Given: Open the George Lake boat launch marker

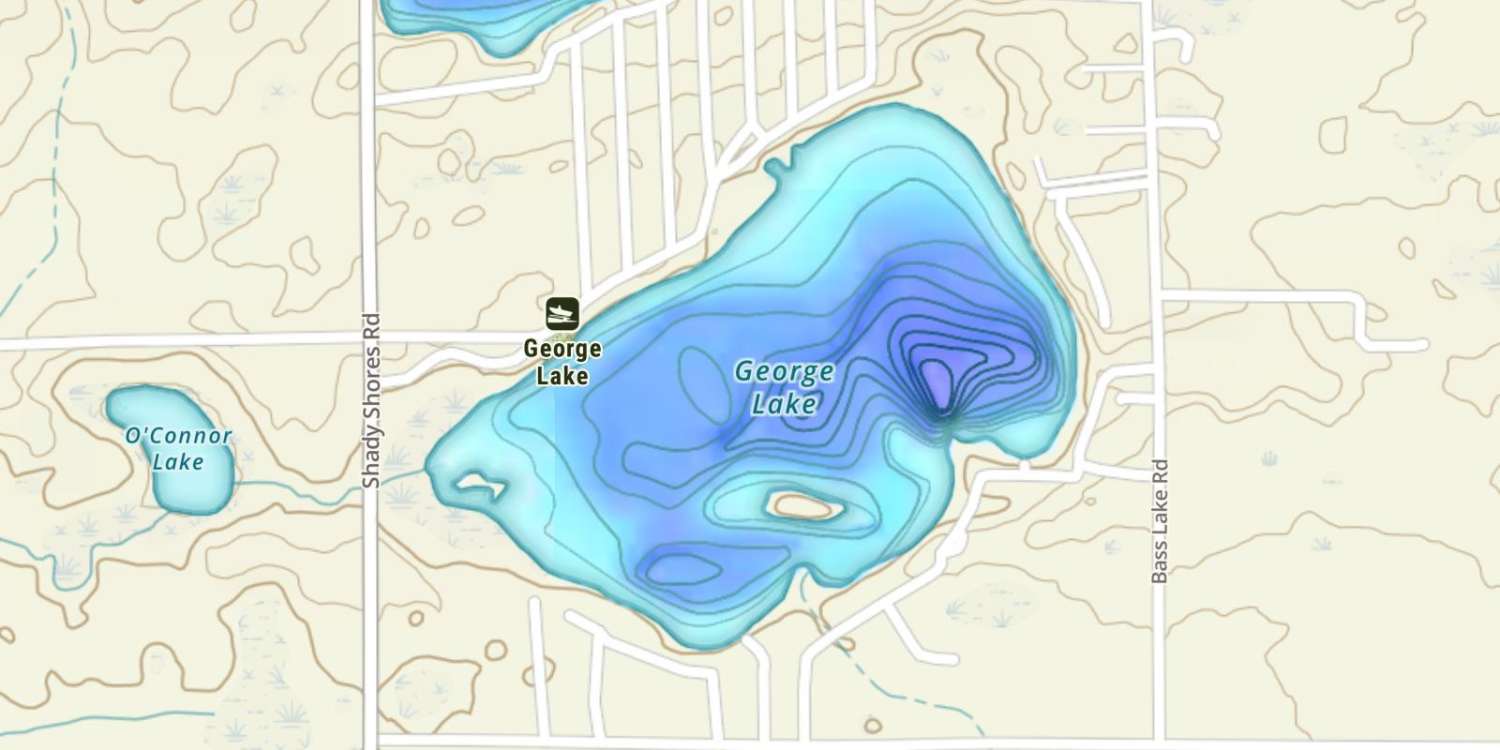Looking at the screenshot, I should 563,314.
